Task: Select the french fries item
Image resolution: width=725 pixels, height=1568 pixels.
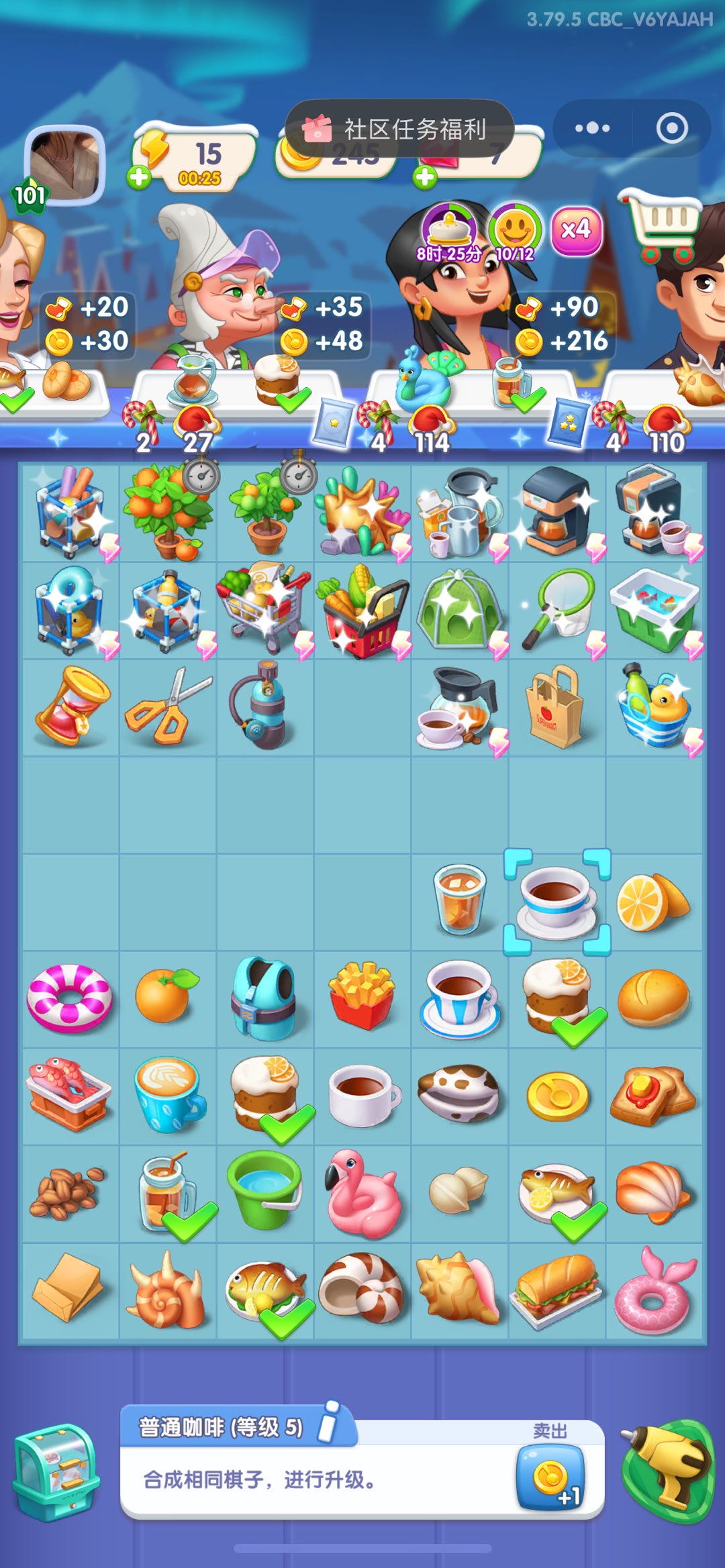Action: [x=362, y=997]
